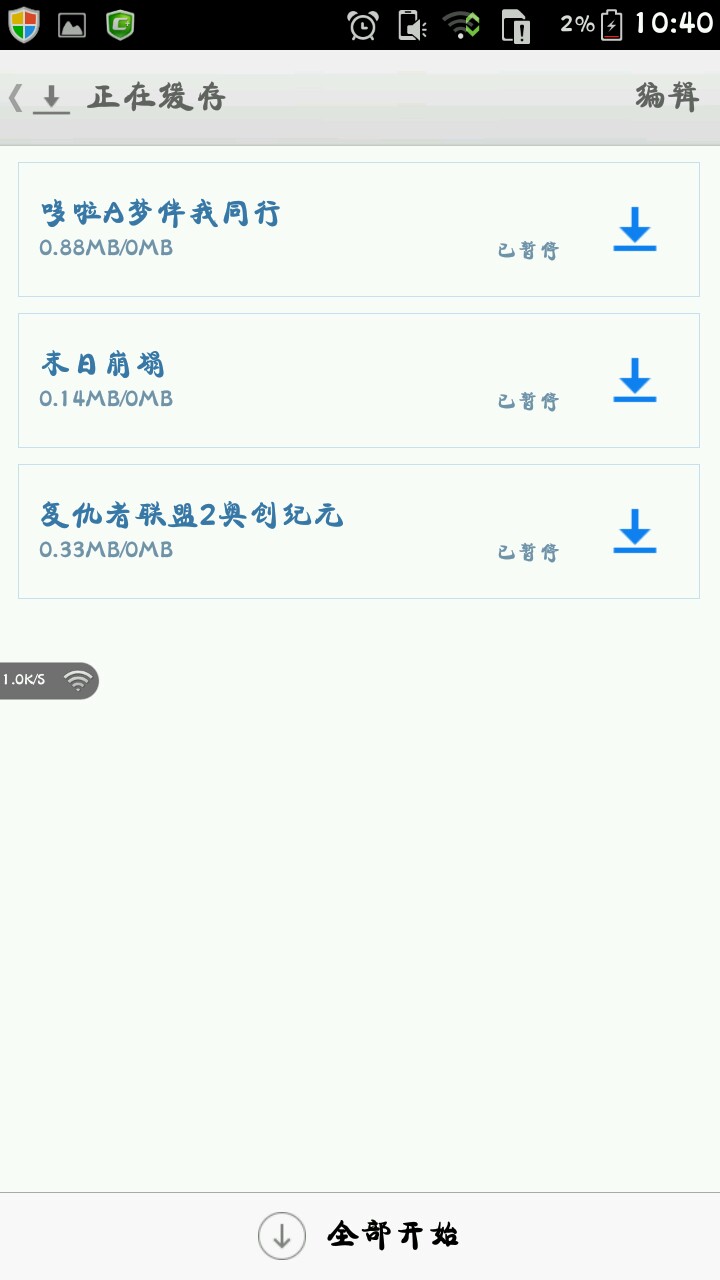Tap the floating network speed widget
720x1280 pixels.
pos(48,681)
